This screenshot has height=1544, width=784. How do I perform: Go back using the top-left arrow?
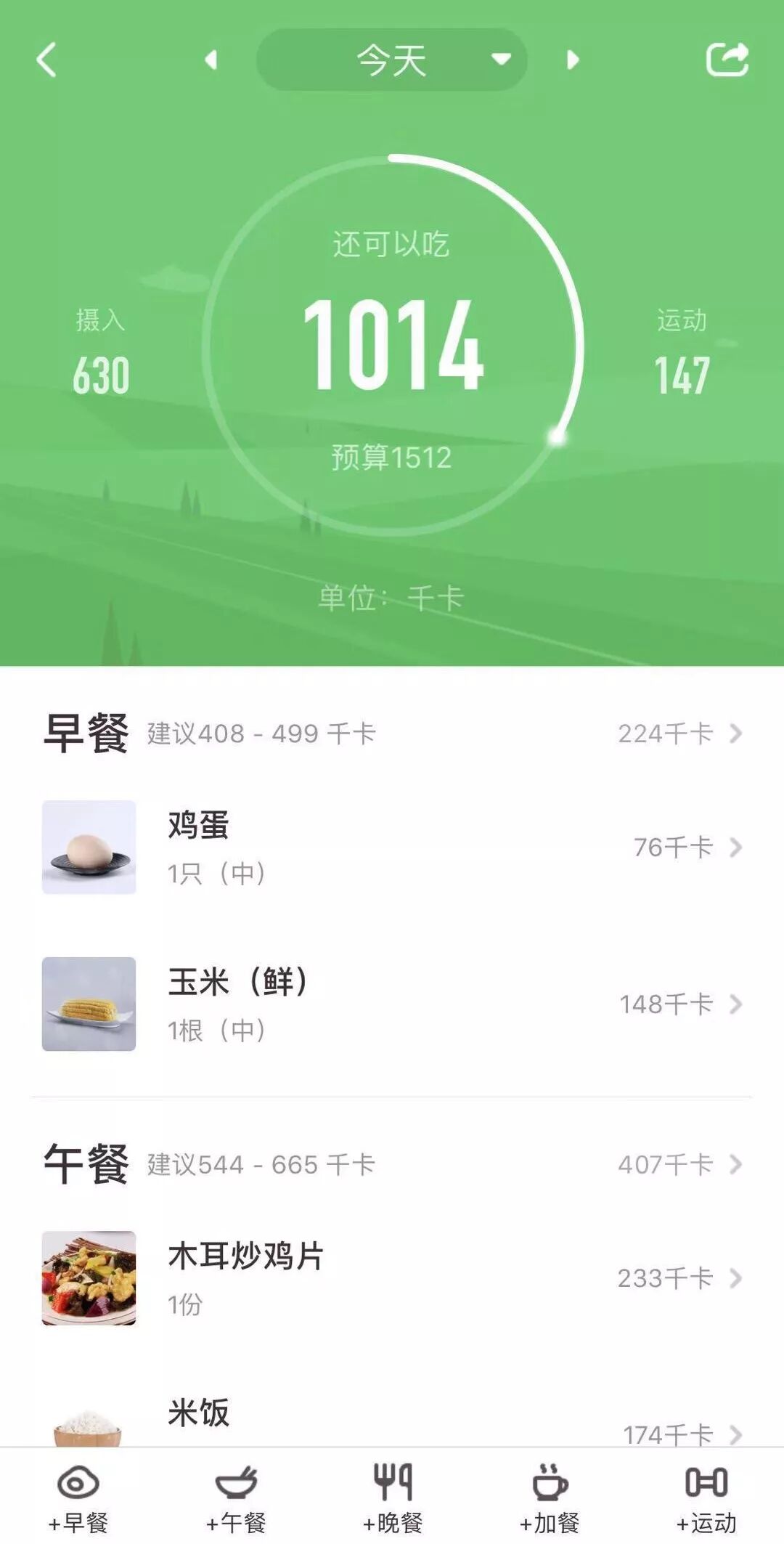point(46,60)
